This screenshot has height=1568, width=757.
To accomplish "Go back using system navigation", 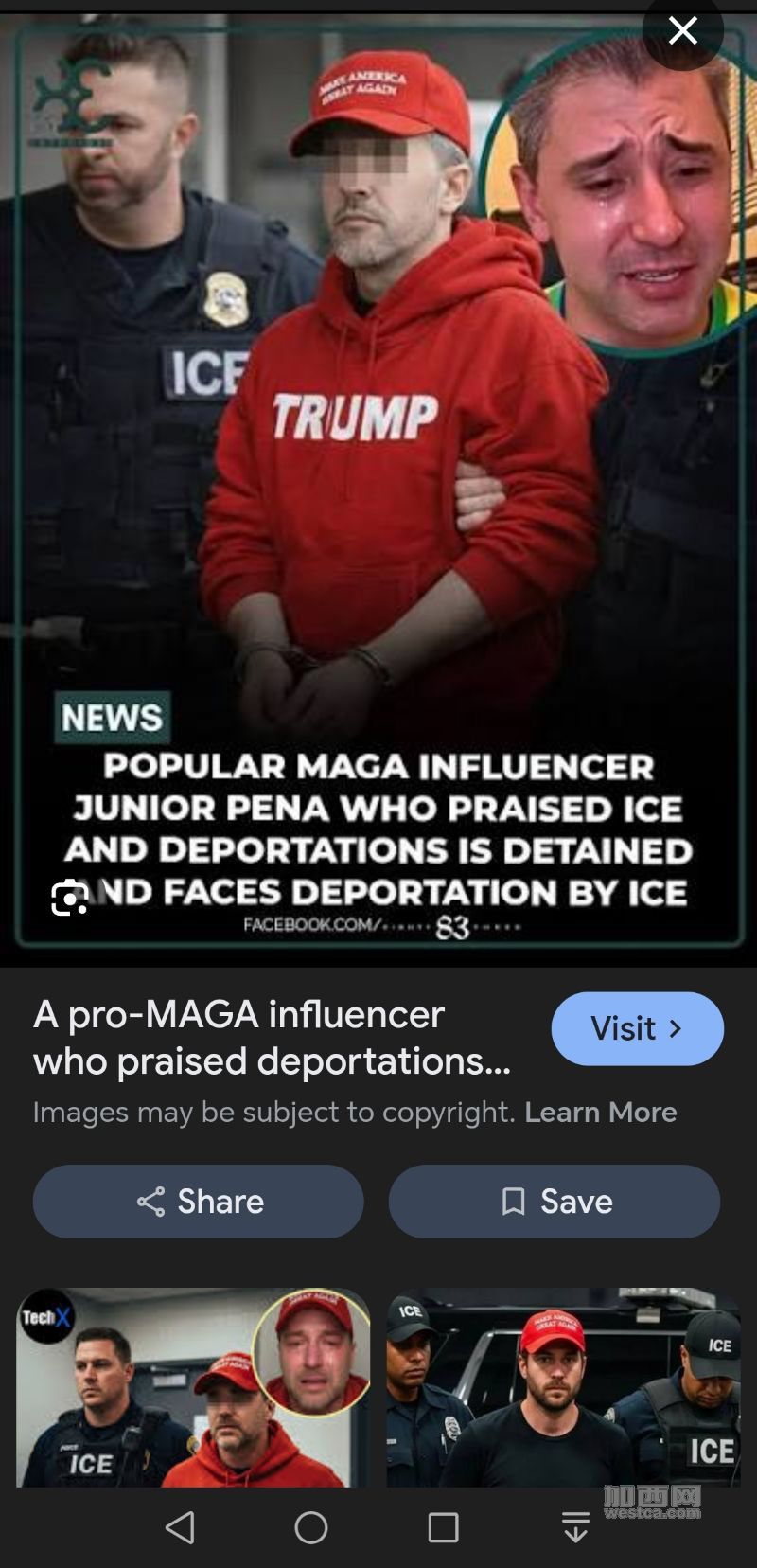I will point(180,1526).
